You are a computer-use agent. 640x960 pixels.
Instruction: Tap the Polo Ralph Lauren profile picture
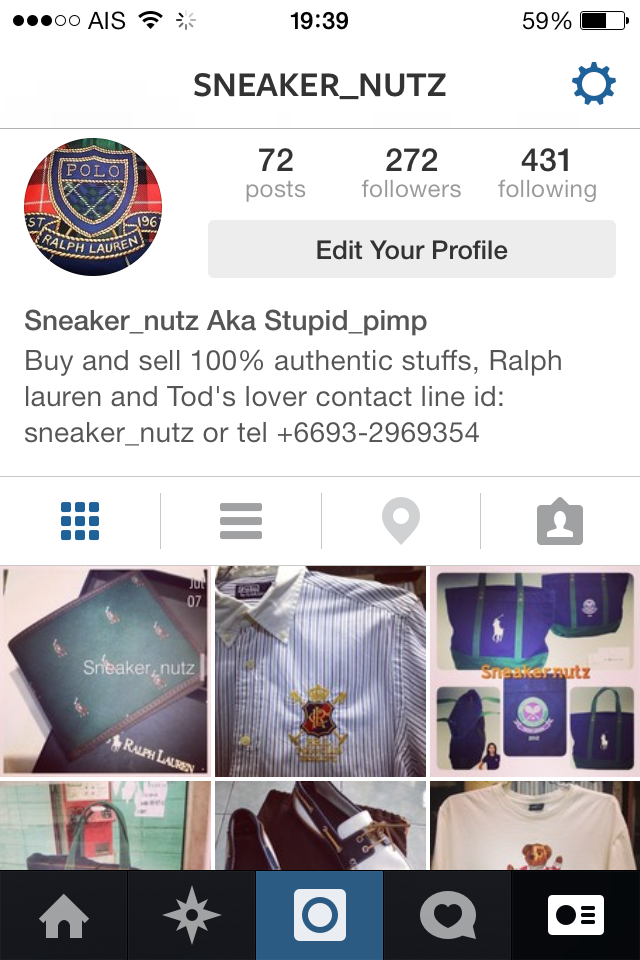(x=93, y=207)
